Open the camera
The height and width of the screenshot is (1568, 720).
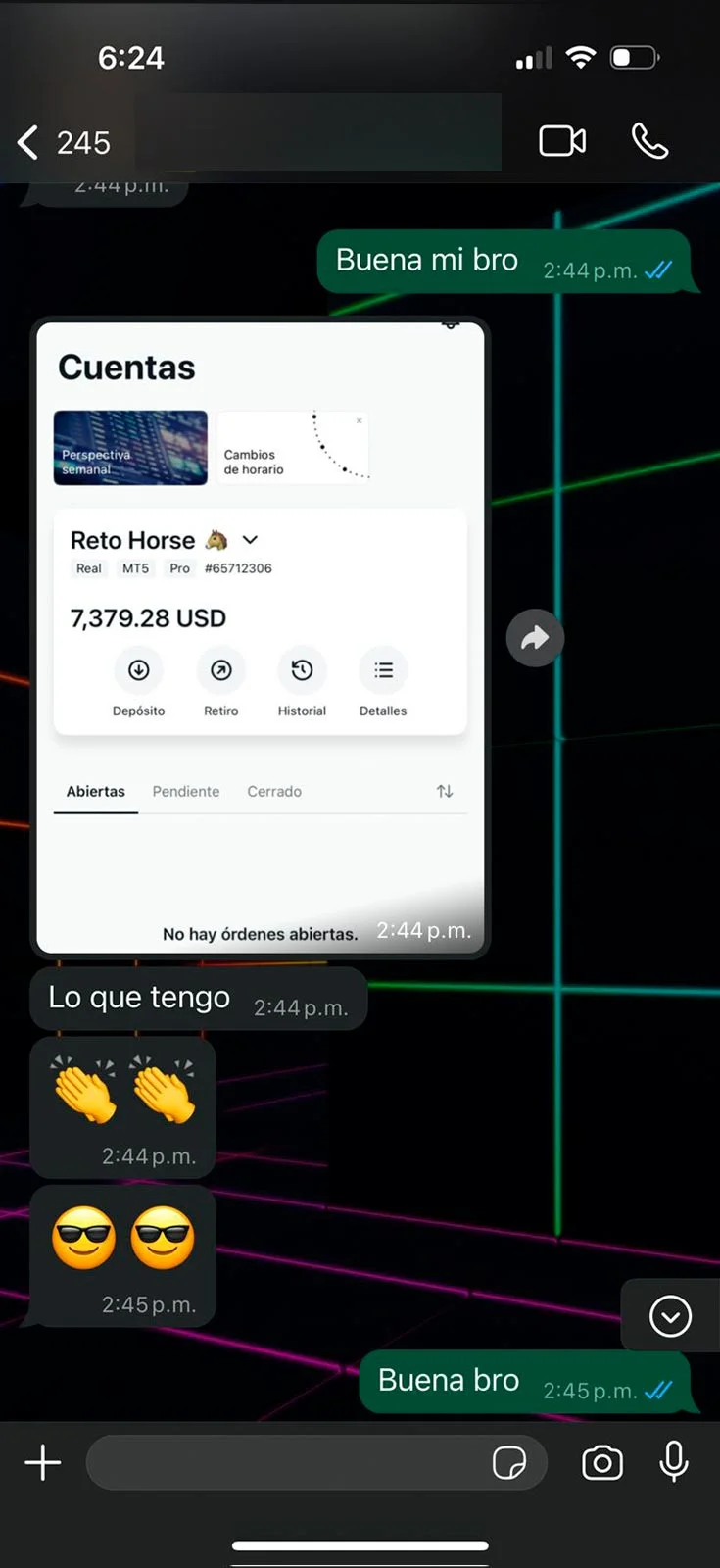coord(601,1463)
